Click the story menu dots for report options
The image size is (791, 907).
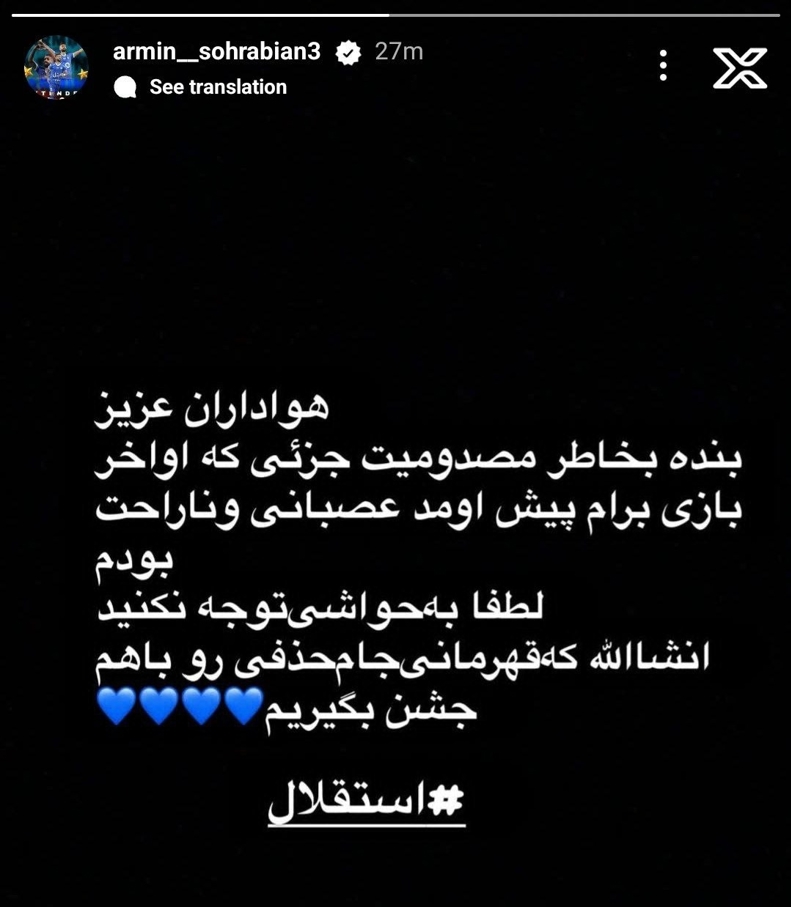click(x=662, y=64)
